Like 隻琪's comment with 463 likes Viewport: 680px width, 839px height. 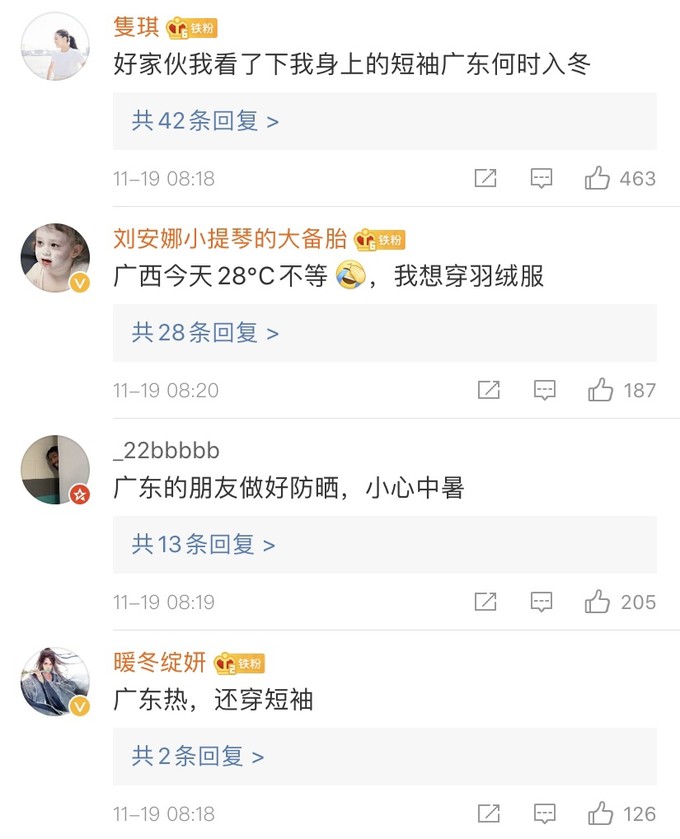point(598,179)
